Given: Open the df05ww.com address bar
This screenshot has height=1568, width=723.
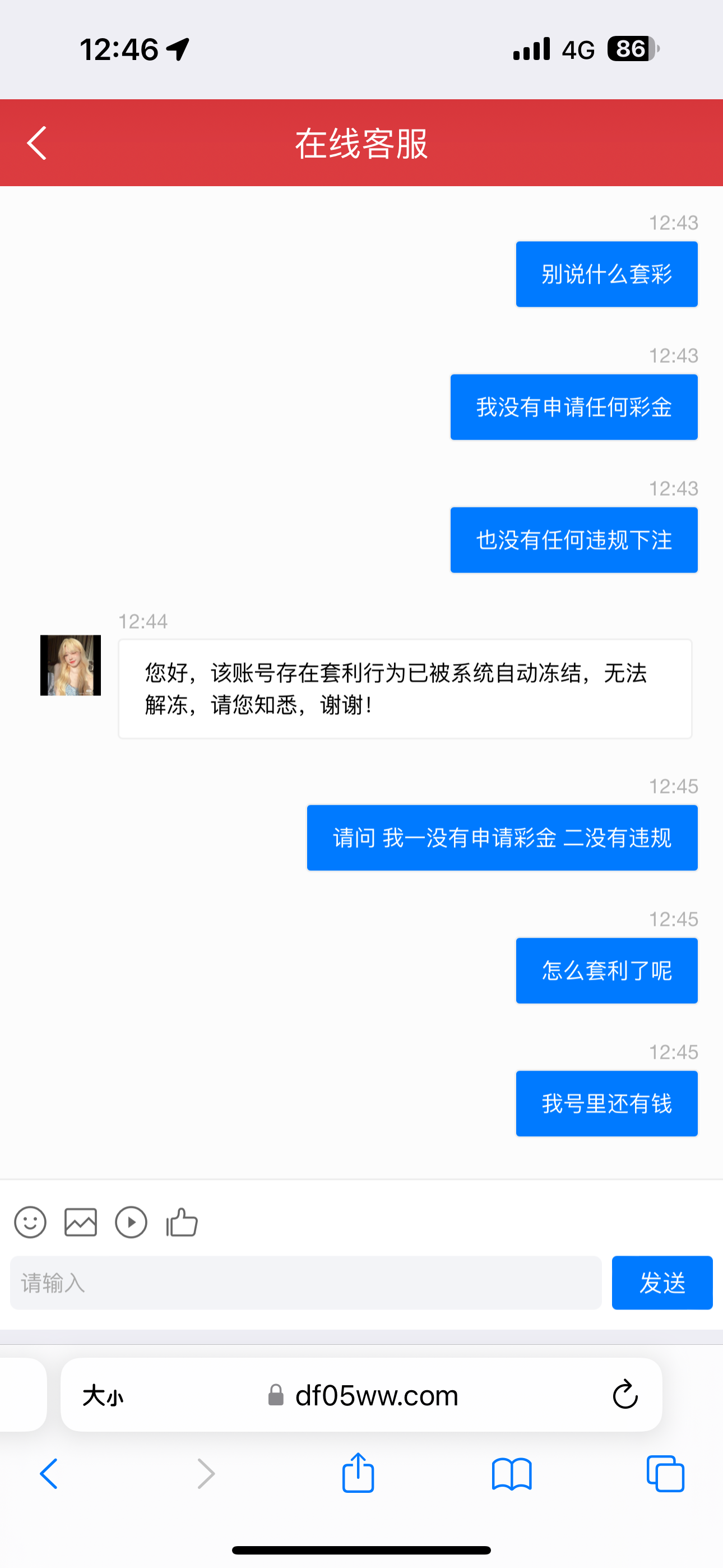Looking at the screenshot, I should [x=377, y=1395].
